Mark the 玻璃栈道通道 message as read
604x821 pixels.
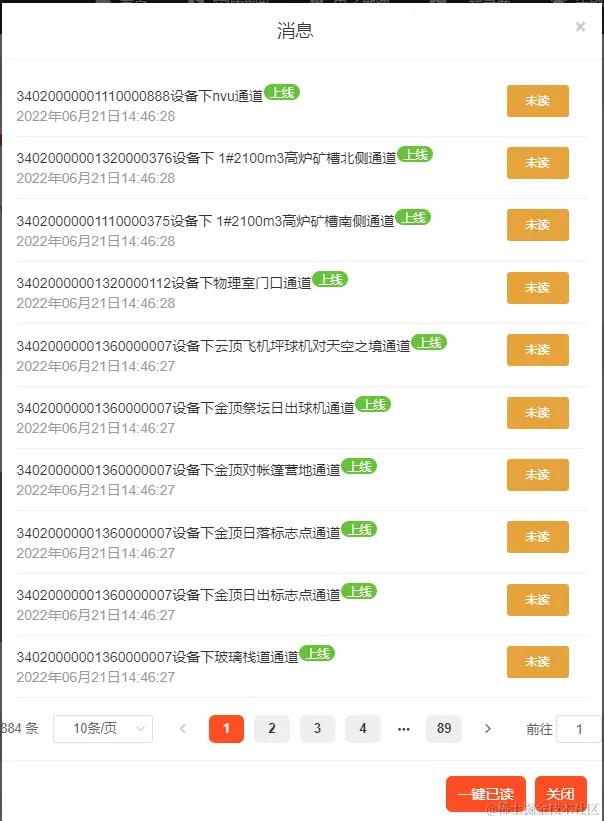[537, 662]
